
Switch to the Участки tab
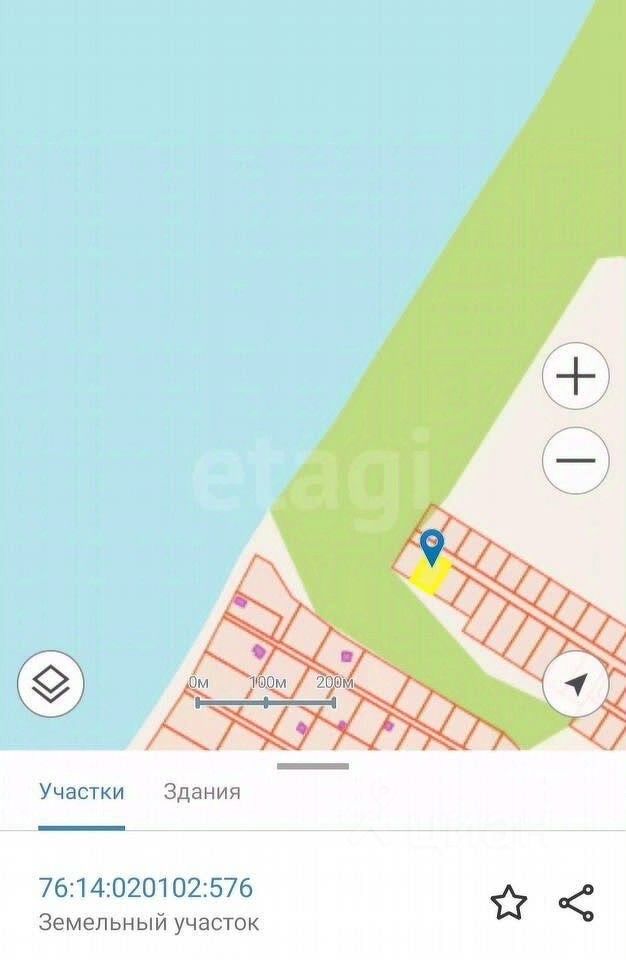click(x=82, y=792)
